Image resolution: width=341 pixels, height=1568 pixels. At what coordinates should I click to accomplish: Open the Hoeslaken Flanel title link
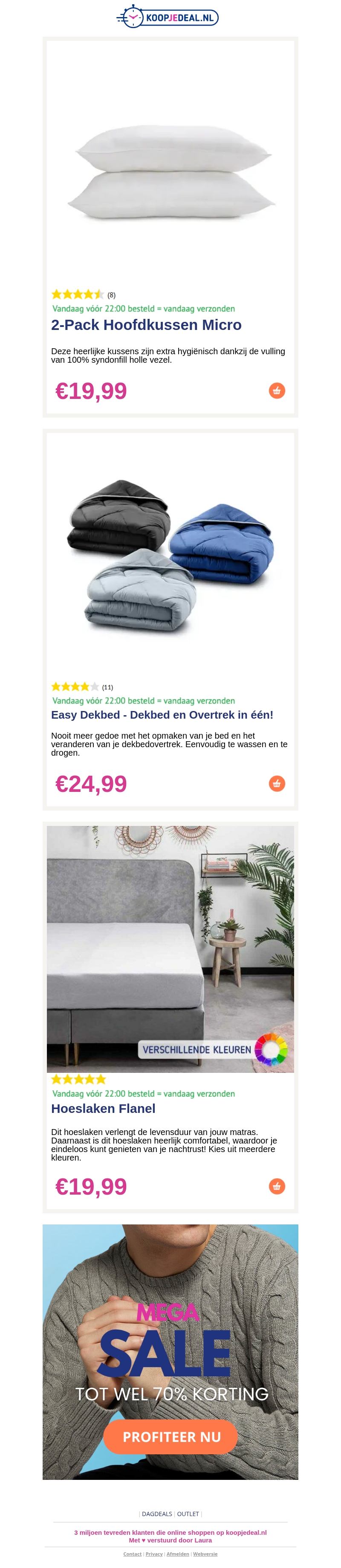103,1109
